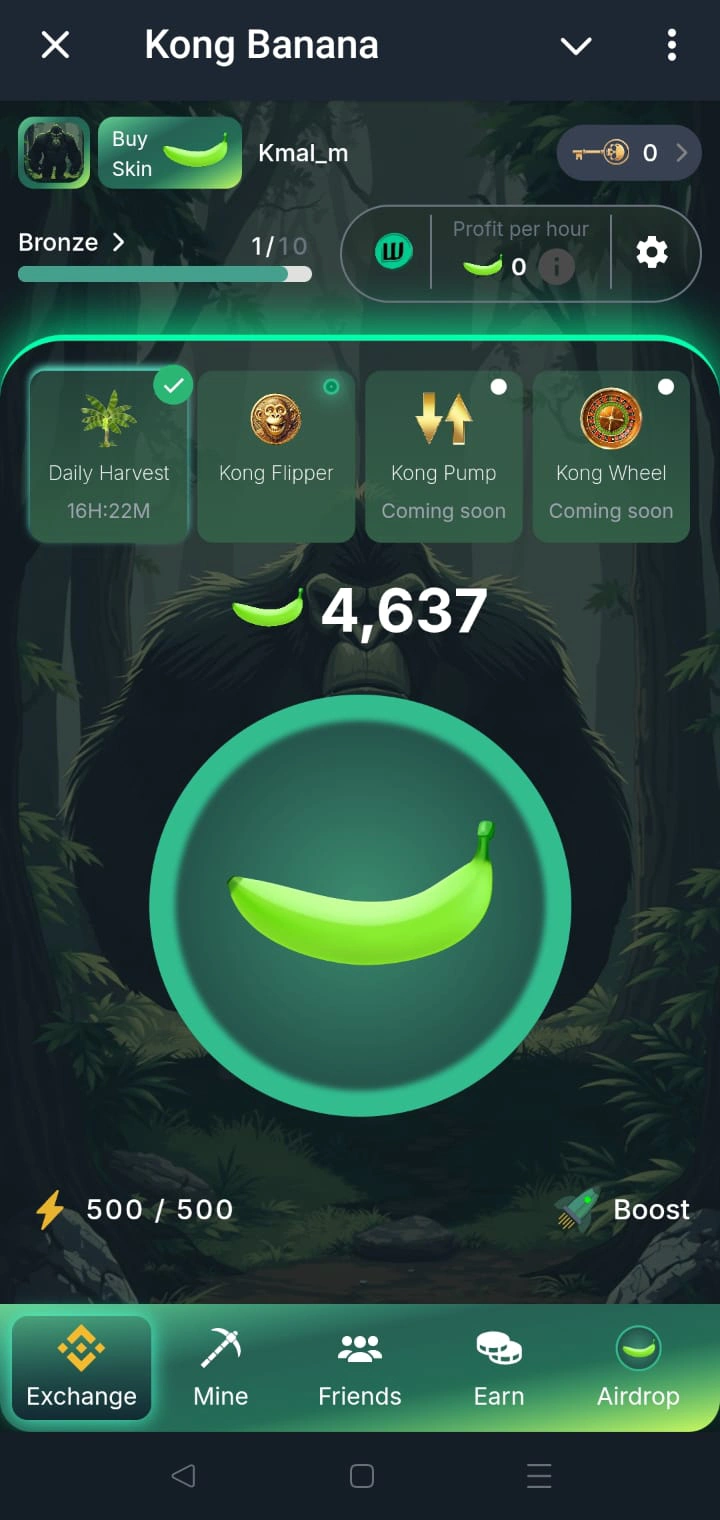Tap the green exchange logo icon

394,253
